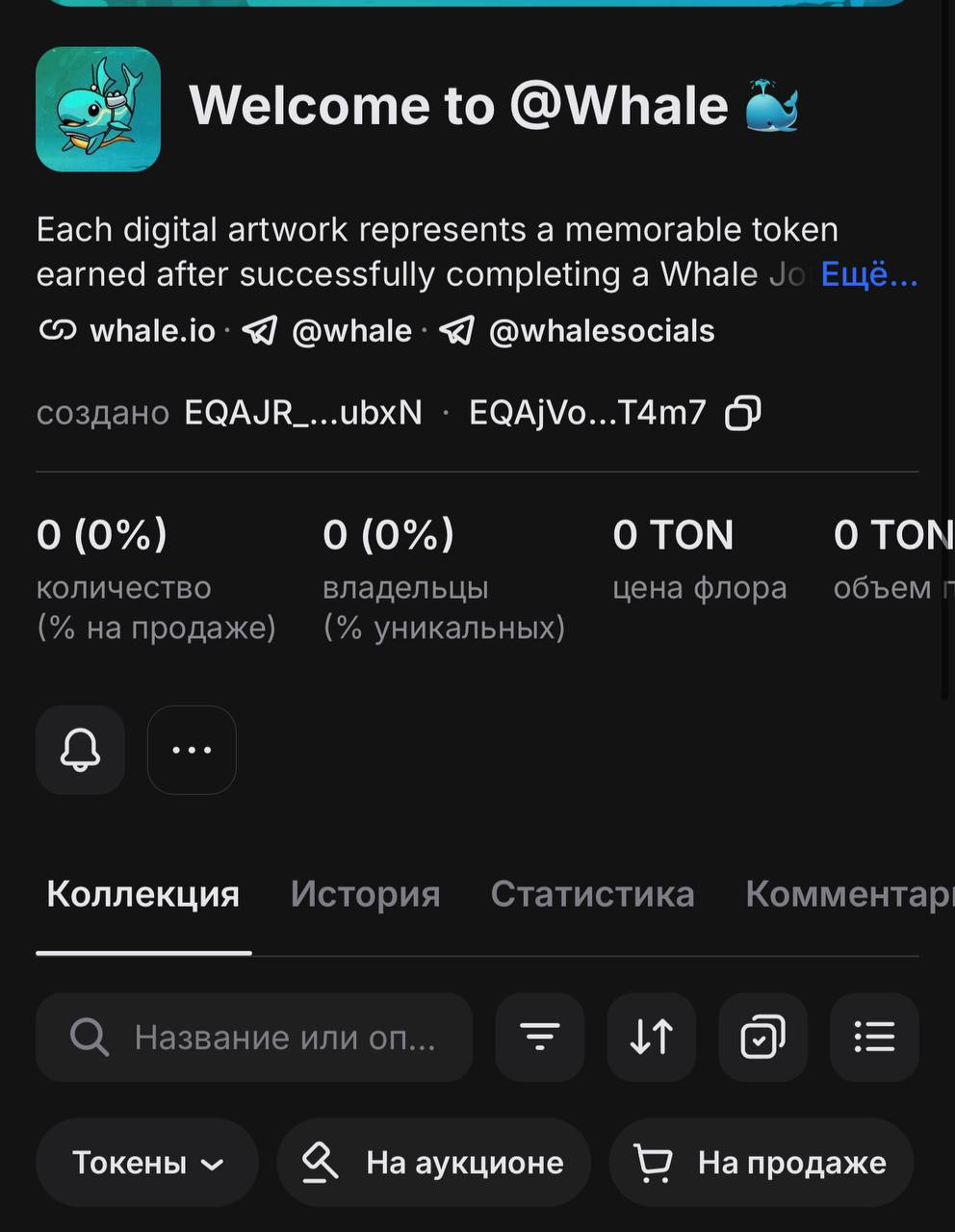
Task: Open the @whalesocials Telegram link
Action: tap(601, 331)
